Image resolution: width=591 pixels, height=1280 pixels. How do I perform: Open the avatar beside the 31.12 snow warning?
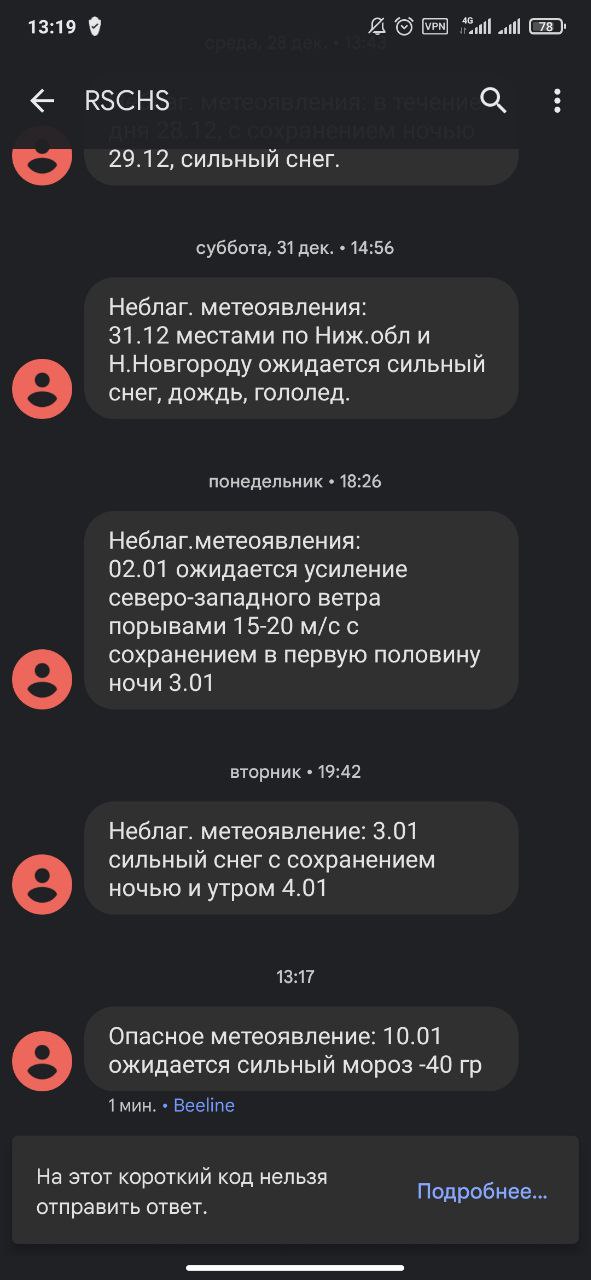[x=42, y=389]
